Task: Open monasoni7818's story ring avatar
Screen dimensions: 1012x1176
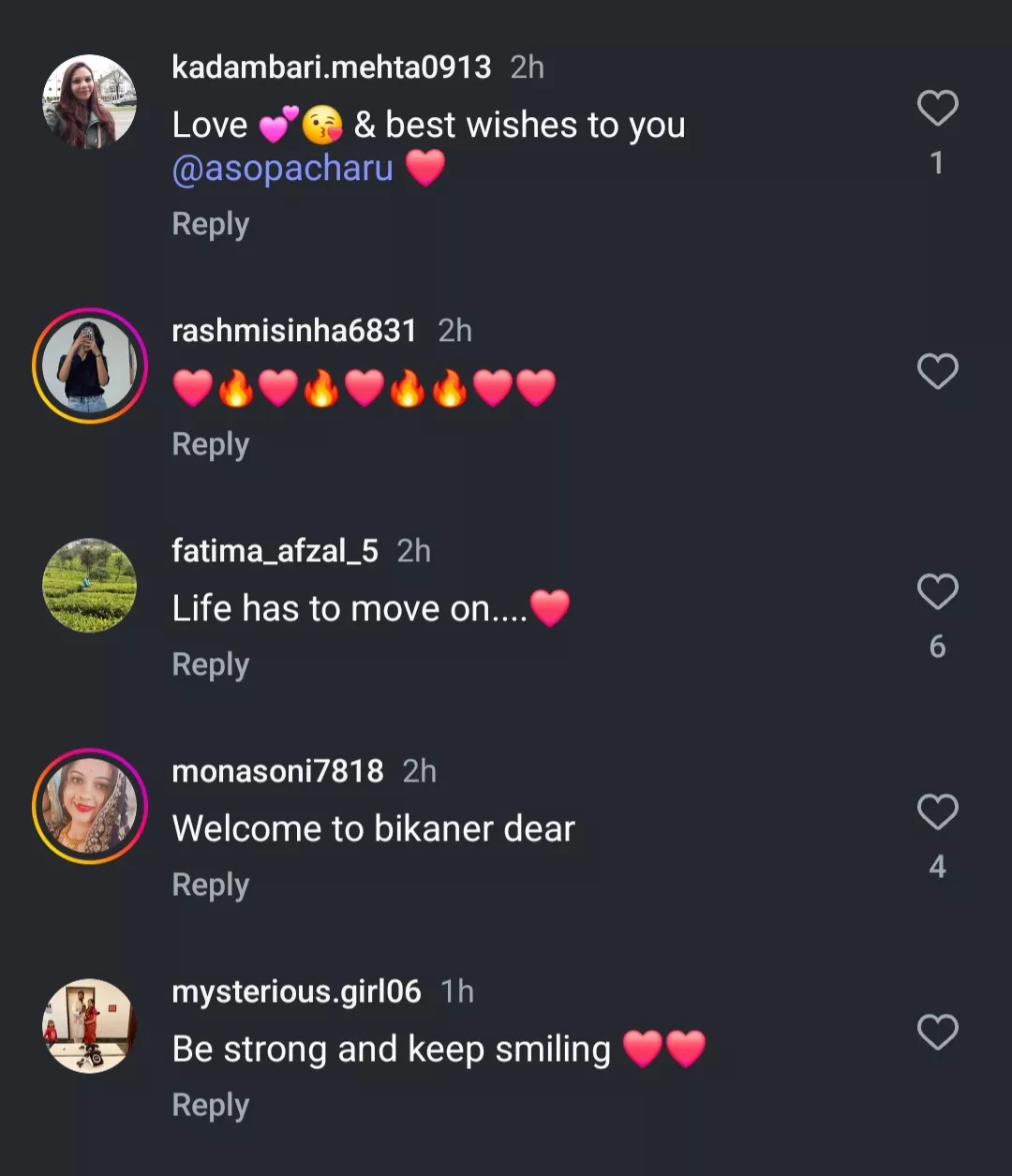Action: point(90,806)
